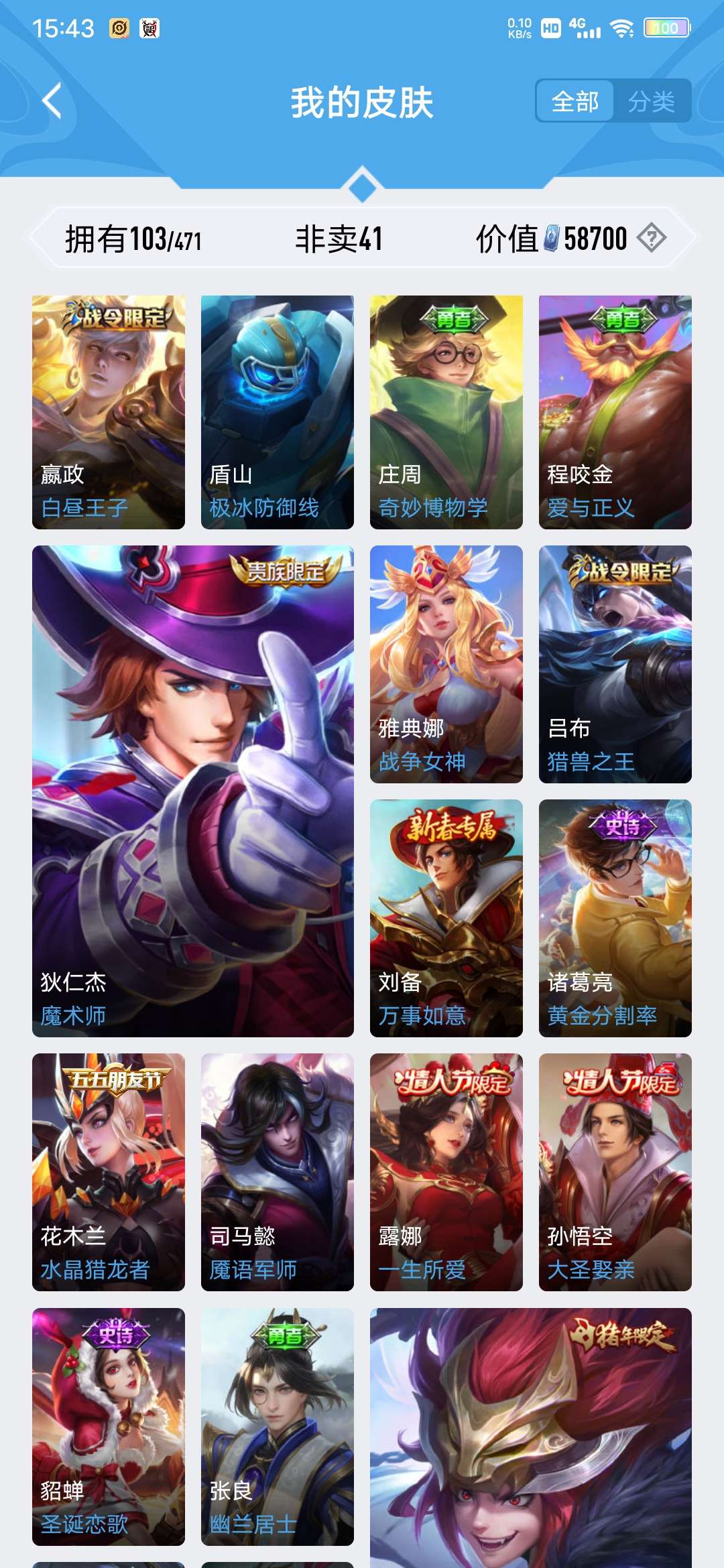This screenshot has height=1568, width=724.
Task: View the 雅典娜 战争女神 skin
Action: 446,664
